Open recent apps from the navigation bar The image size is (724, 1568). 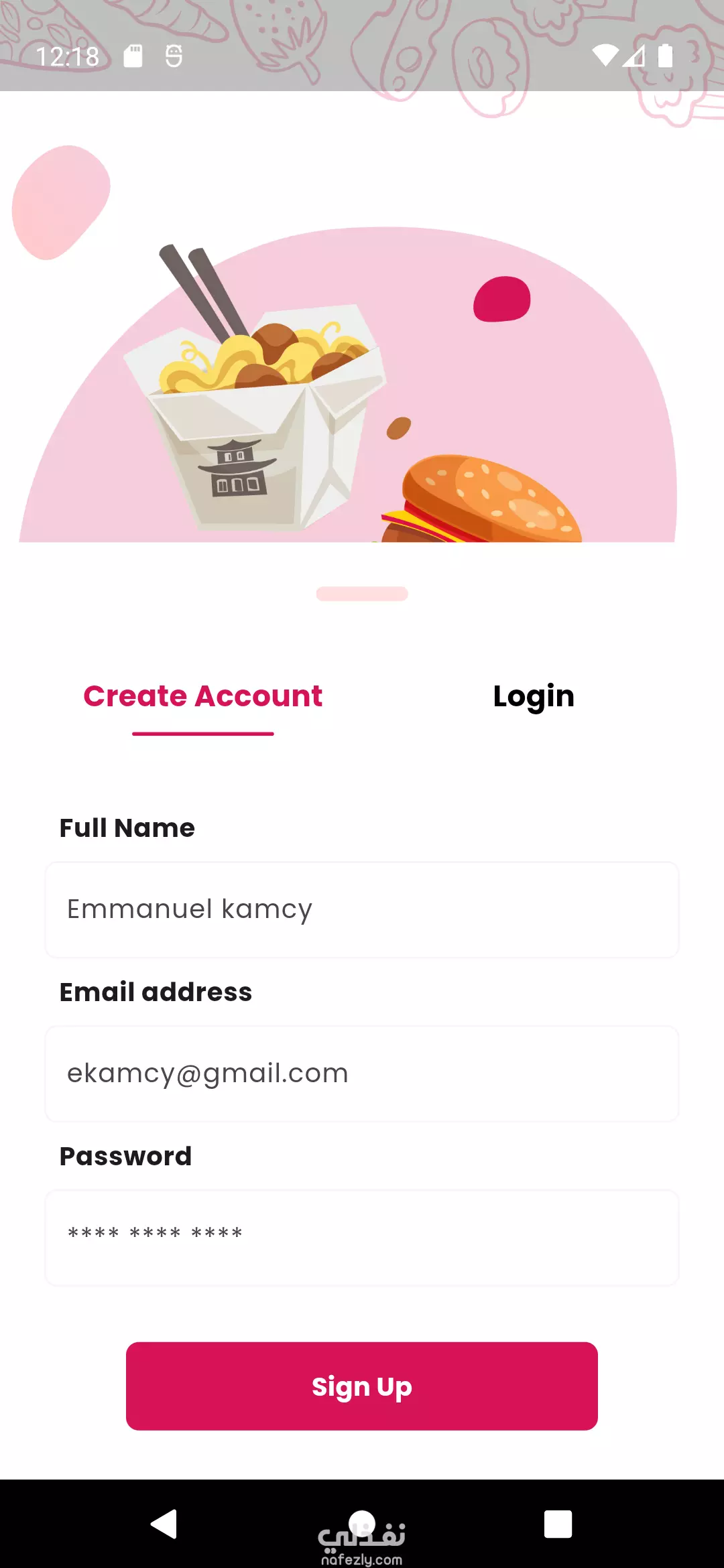[x=558, y=1524]
